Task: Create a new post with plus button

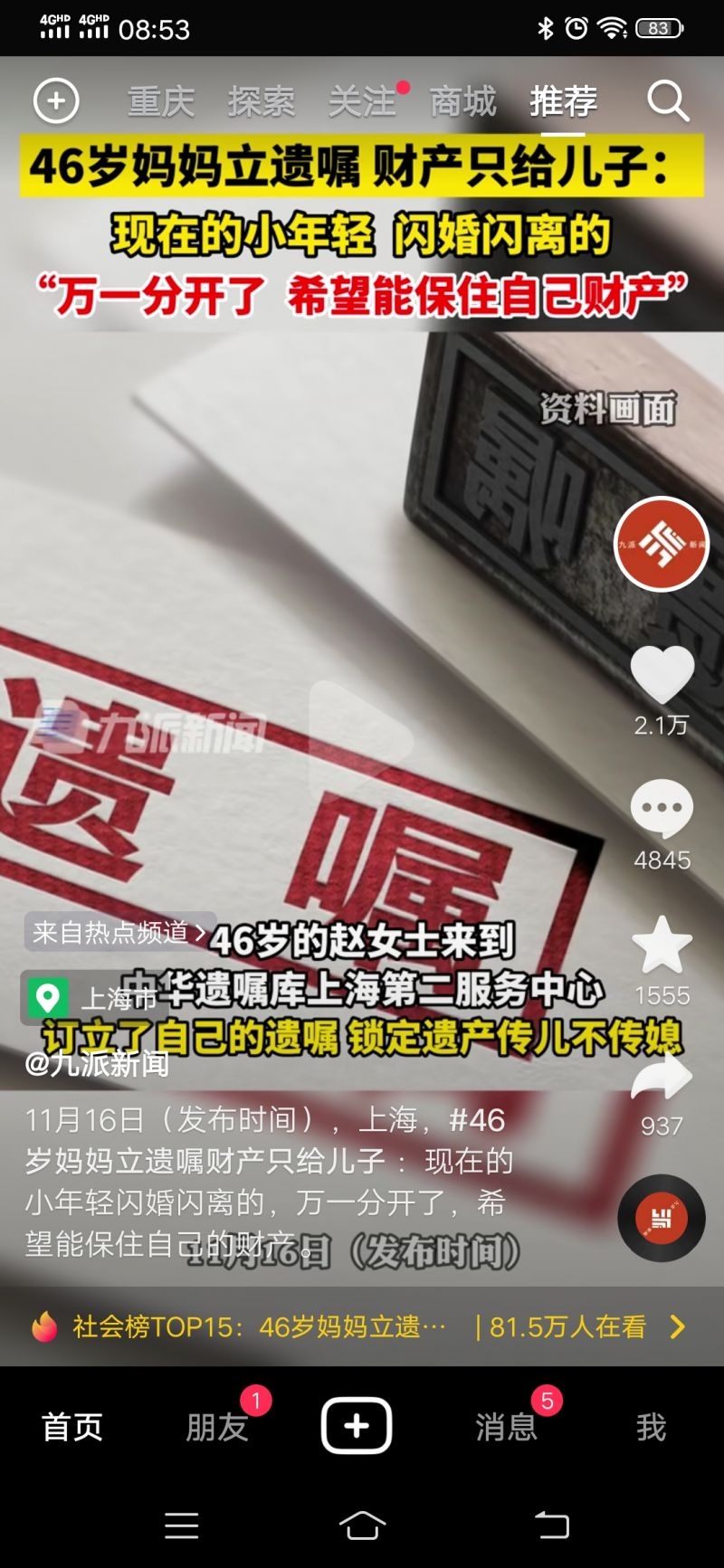Action: click(357, 1426)
